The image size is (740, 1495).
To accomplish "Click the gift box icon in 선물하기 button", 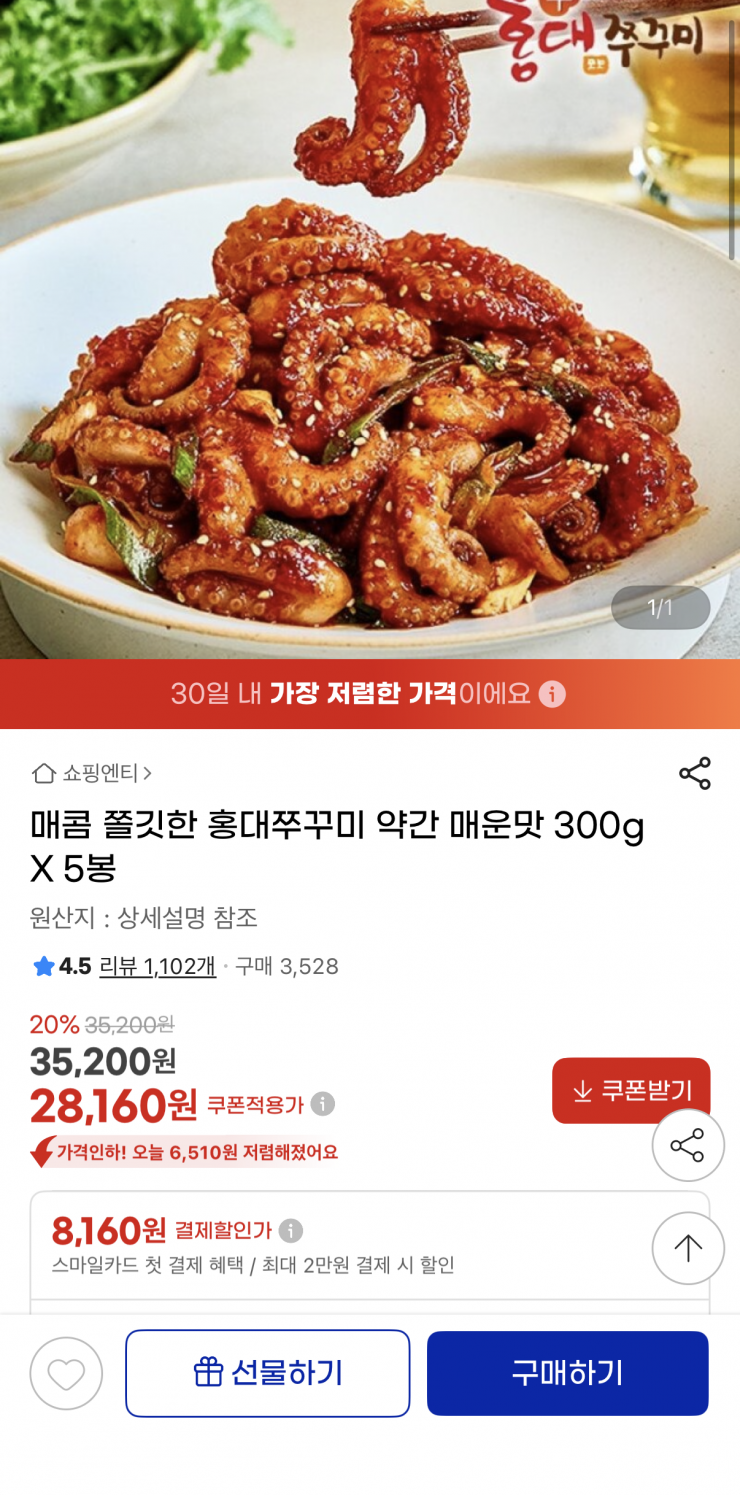I will (x=209, y=1373).
